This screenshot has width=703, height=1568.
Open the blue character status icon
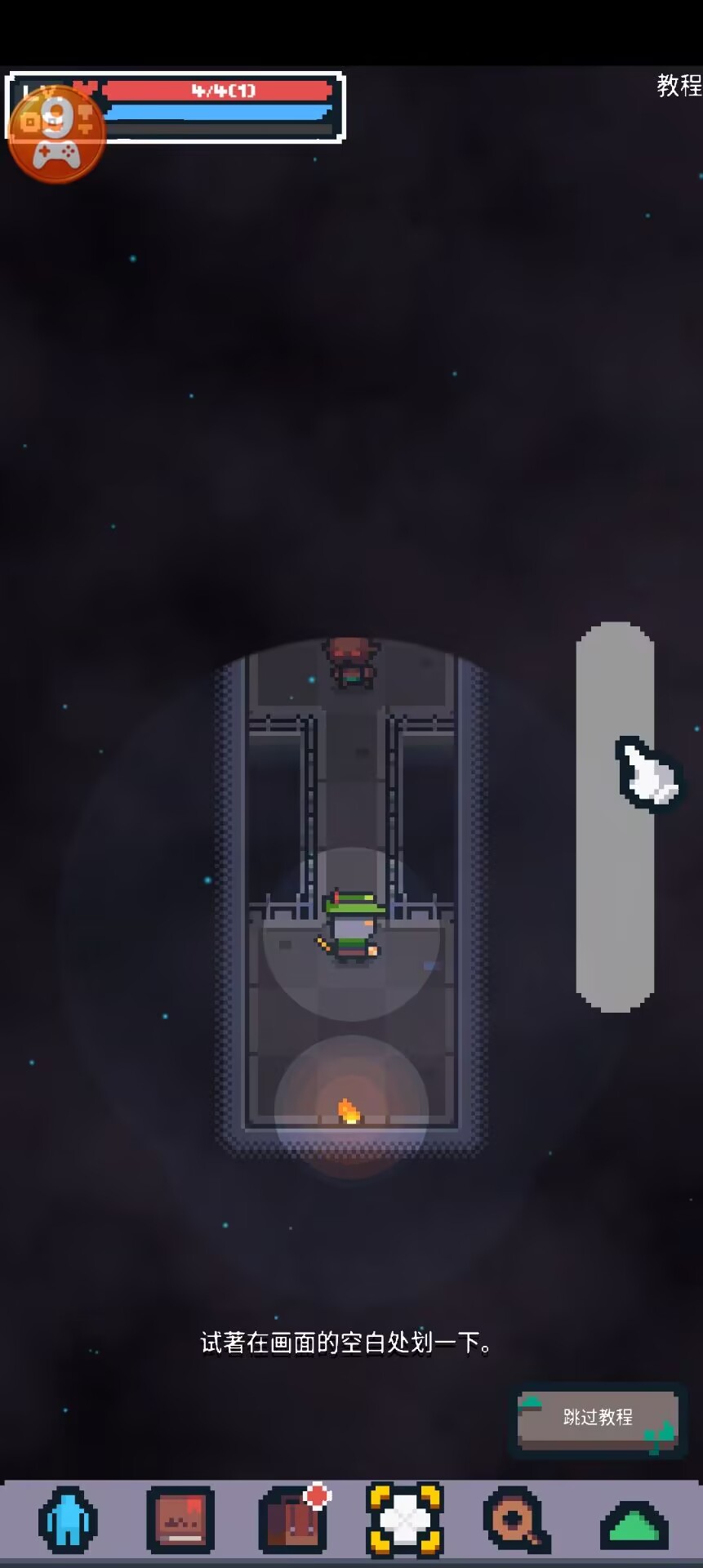pyautogui.click(x=68, y=1519)
